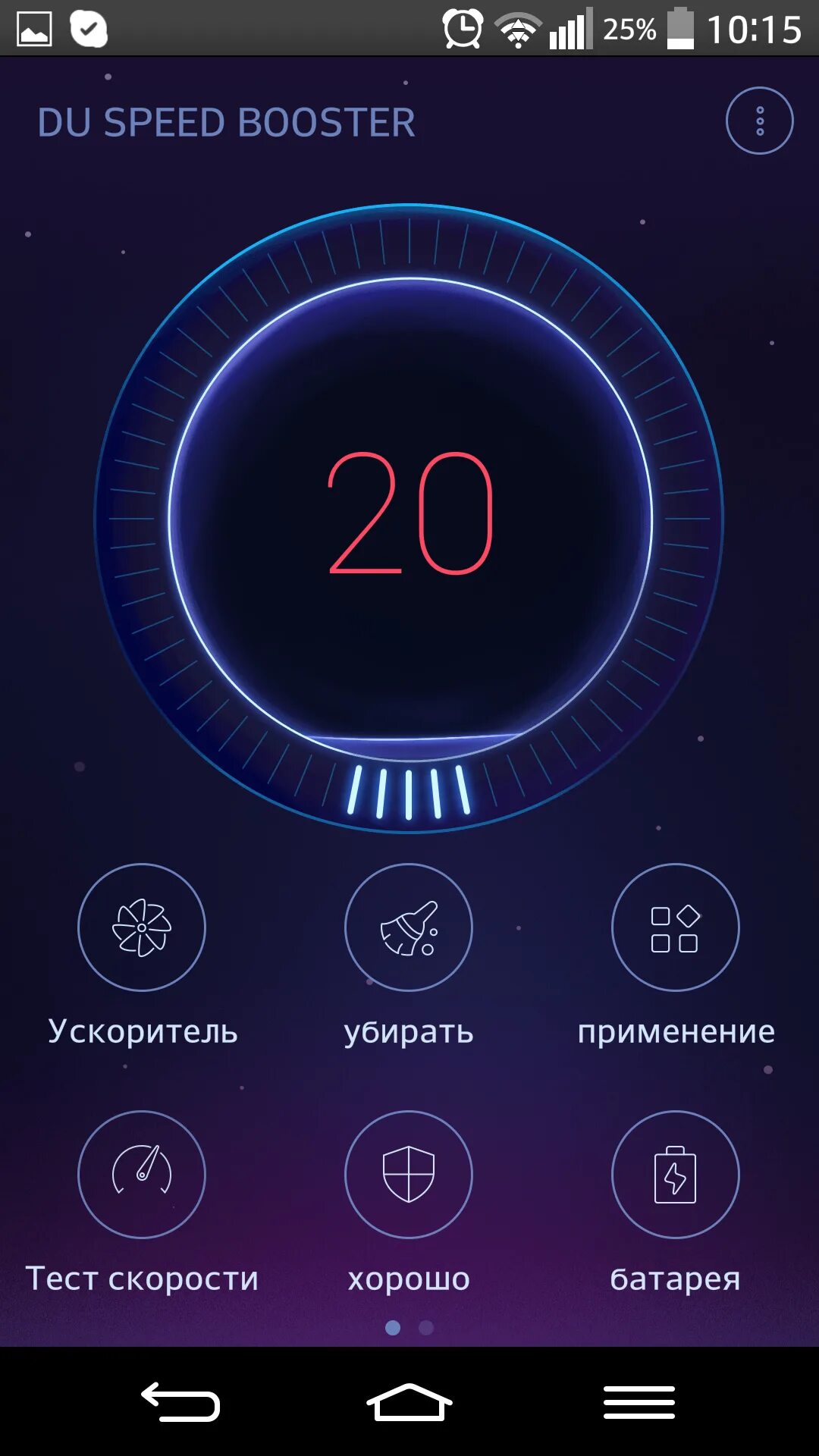Tap the central boost gauge showing 20

pyautogui.click(x=409, y=516)
